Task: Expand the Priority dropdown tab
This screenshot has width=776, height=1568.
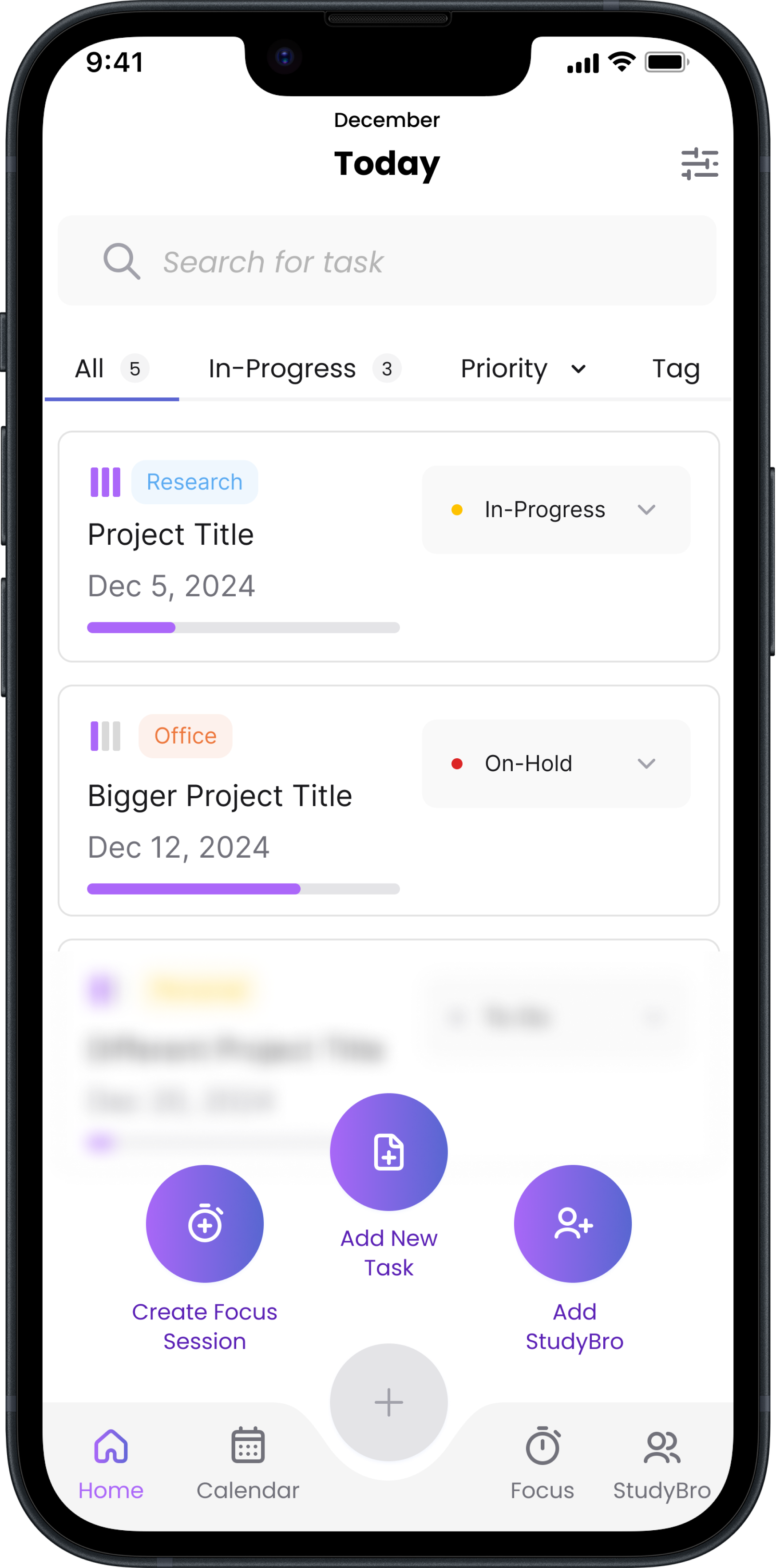Action: click(x=523, y=369)
